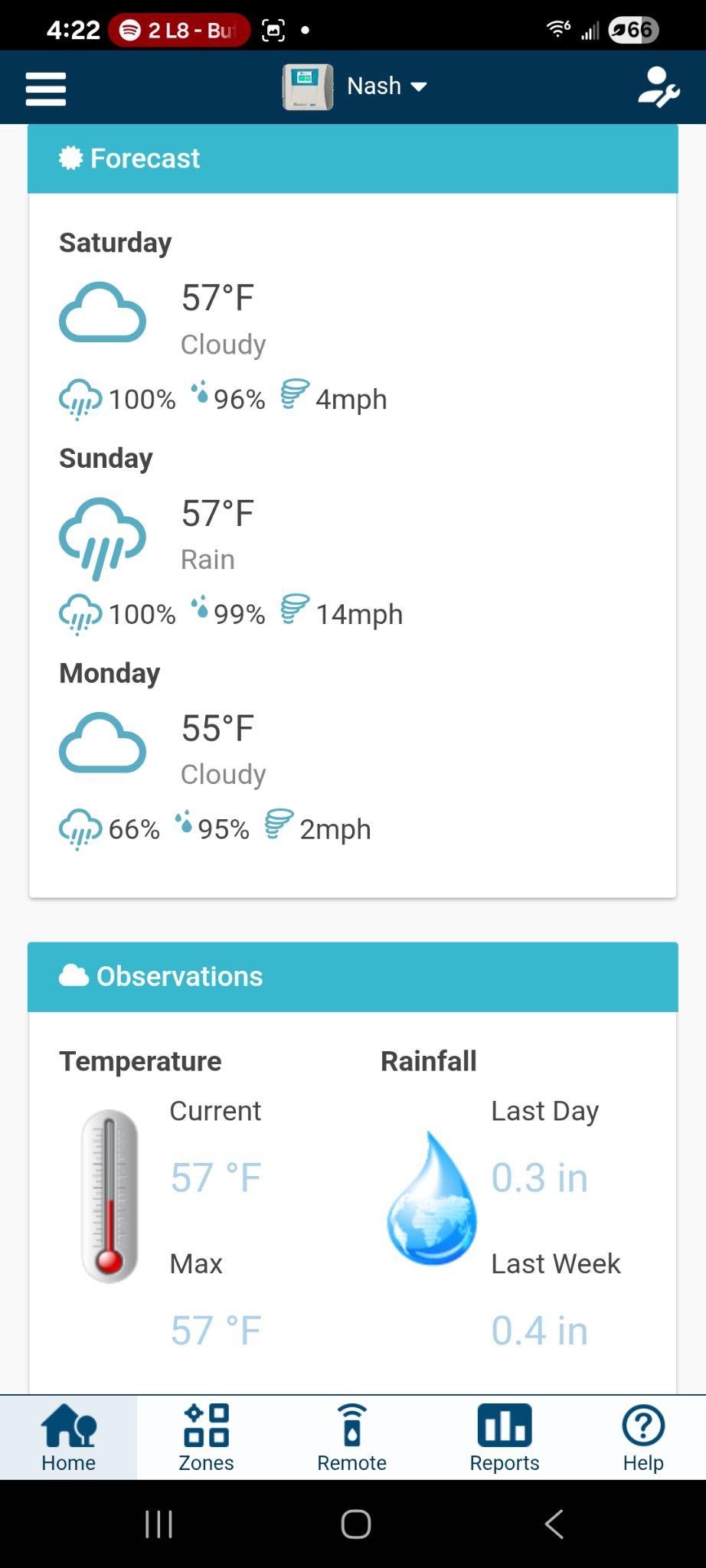This screenshot has height=1568, width=706.
Task: Open the Remote control screen
Action: (352, 1437)
